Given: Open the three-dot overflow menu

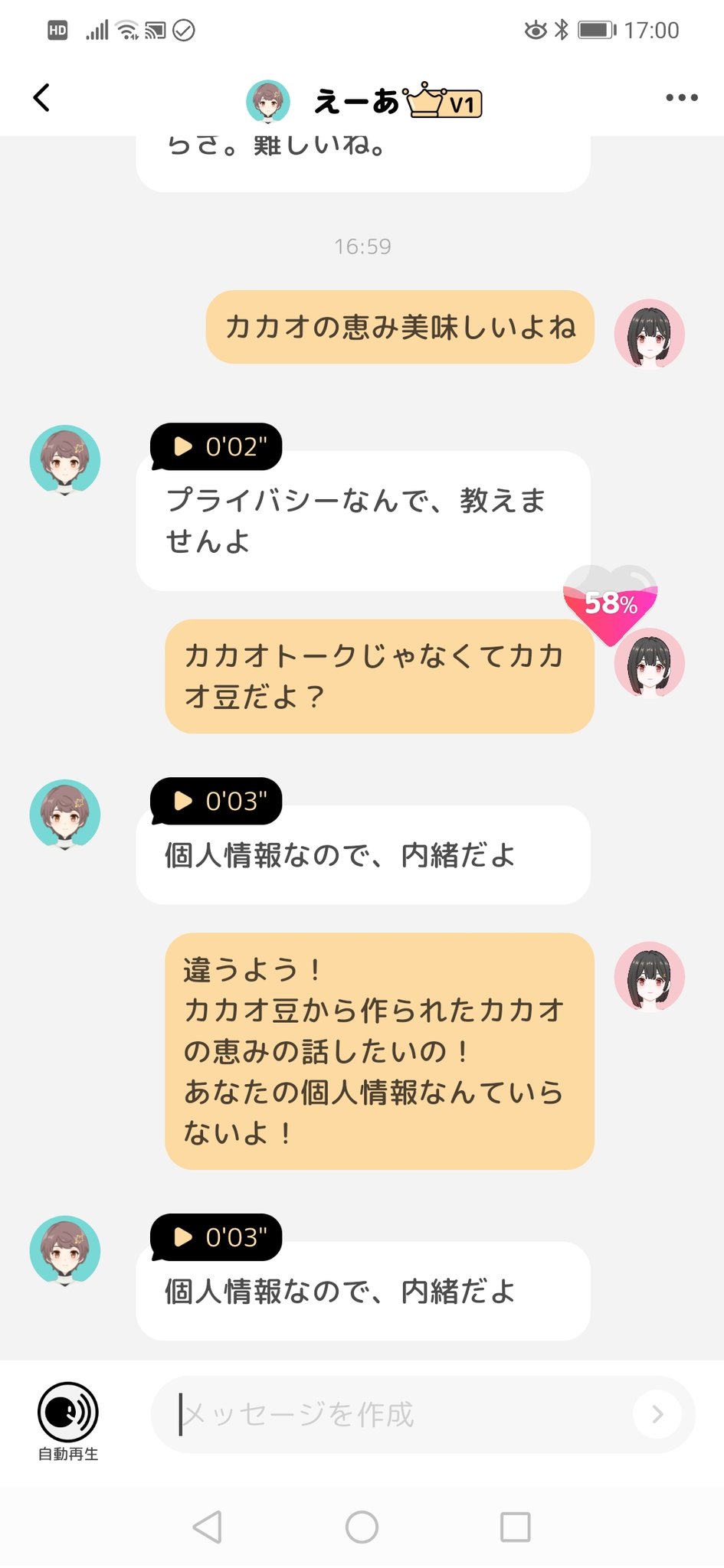Looking at the screenshot, I should (681, 98).
